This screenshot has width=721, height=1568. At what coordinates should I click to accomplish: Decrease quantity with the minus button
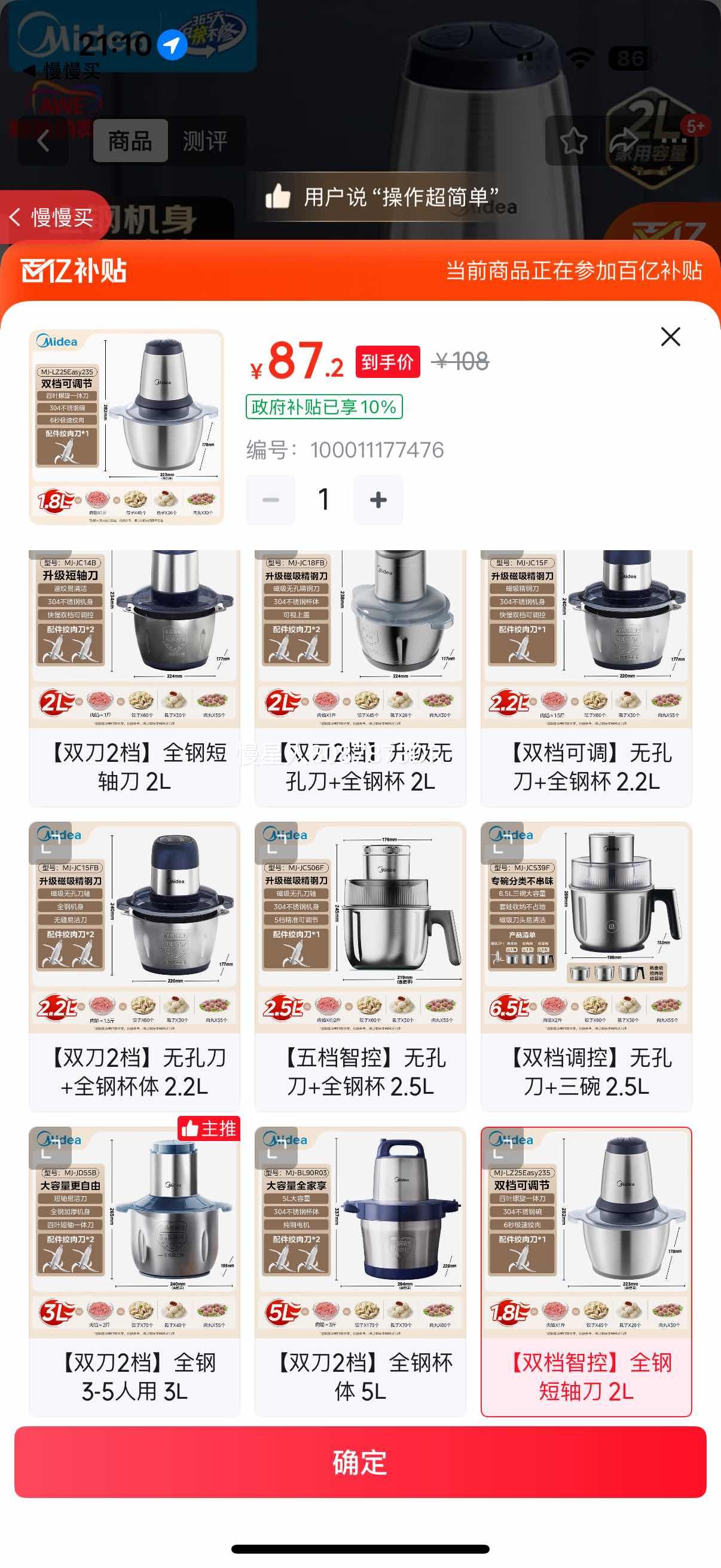(271, 500)
